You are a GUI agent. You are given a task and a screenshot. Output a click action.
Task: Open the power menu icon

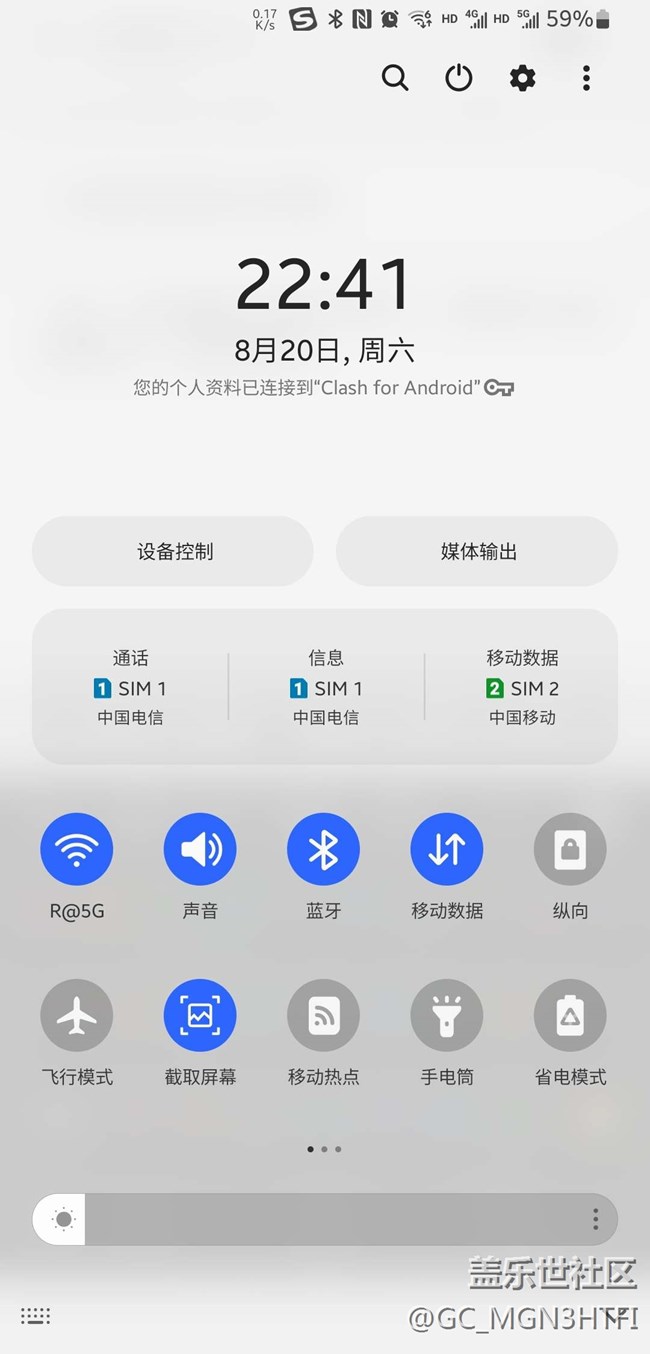(x=459, y=78)
